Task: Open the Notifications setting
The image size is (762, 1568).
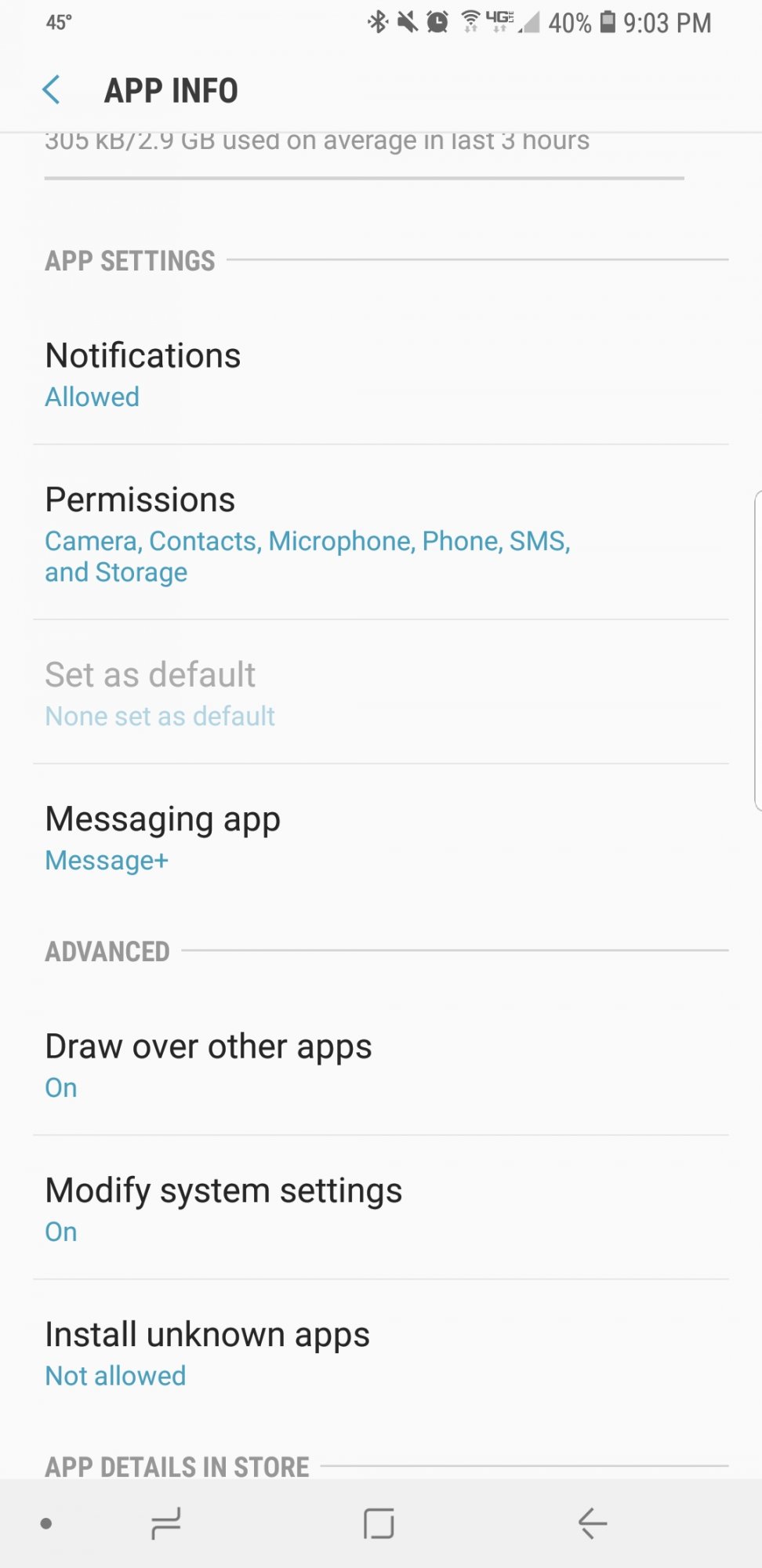Action: point(381,373)
